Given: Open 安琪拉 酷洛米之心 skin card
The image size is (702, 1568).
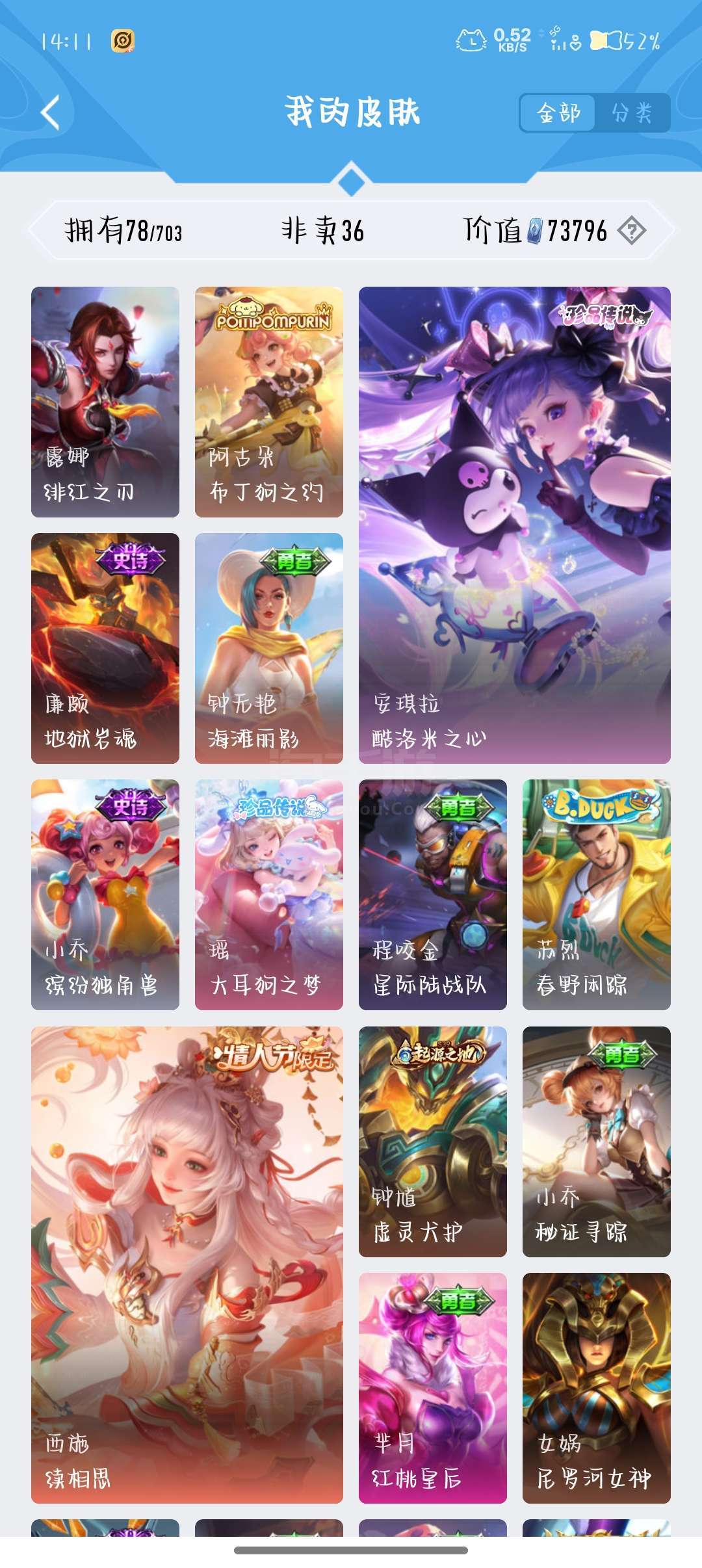Looking at the screenshot, I should (515, 525).
